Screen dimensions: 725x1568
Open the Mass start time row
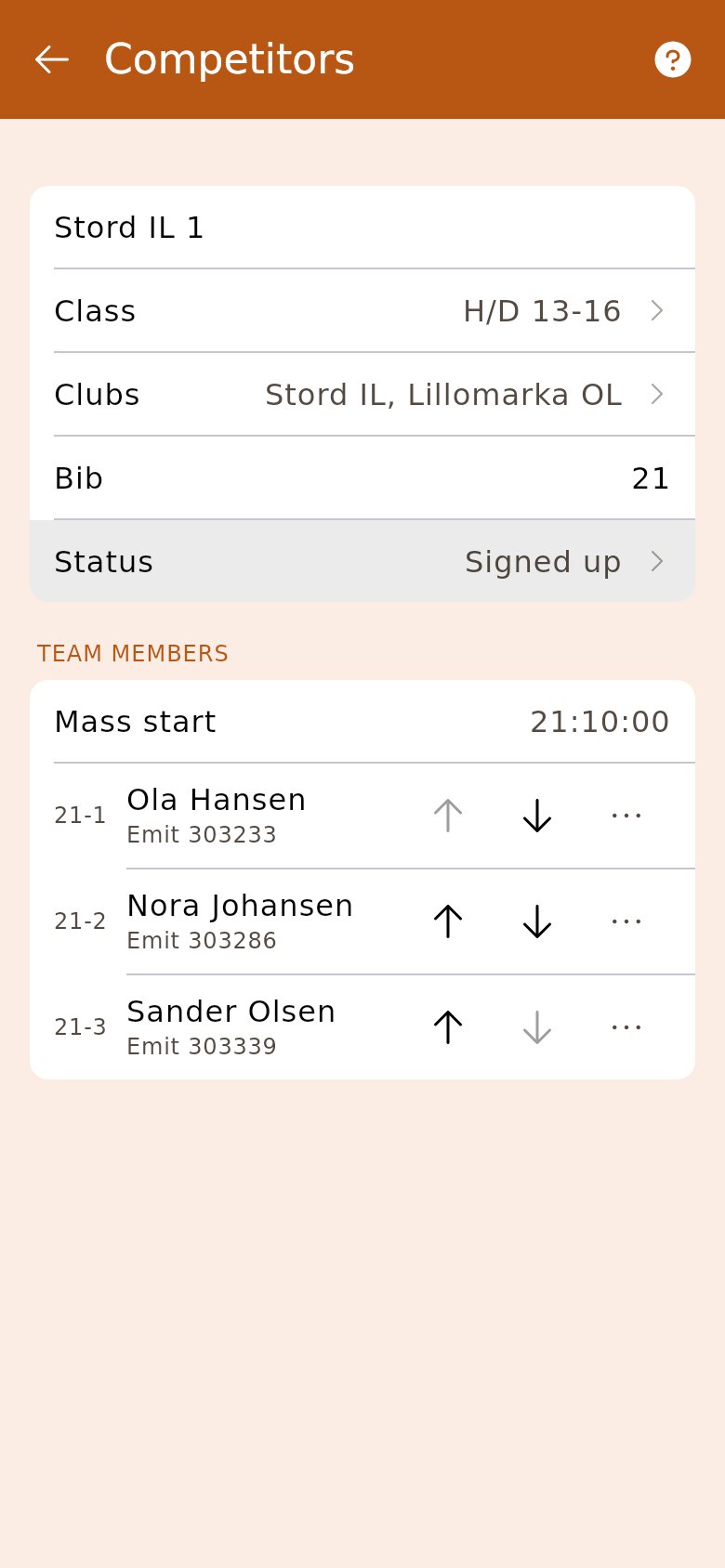pos(362,722)
